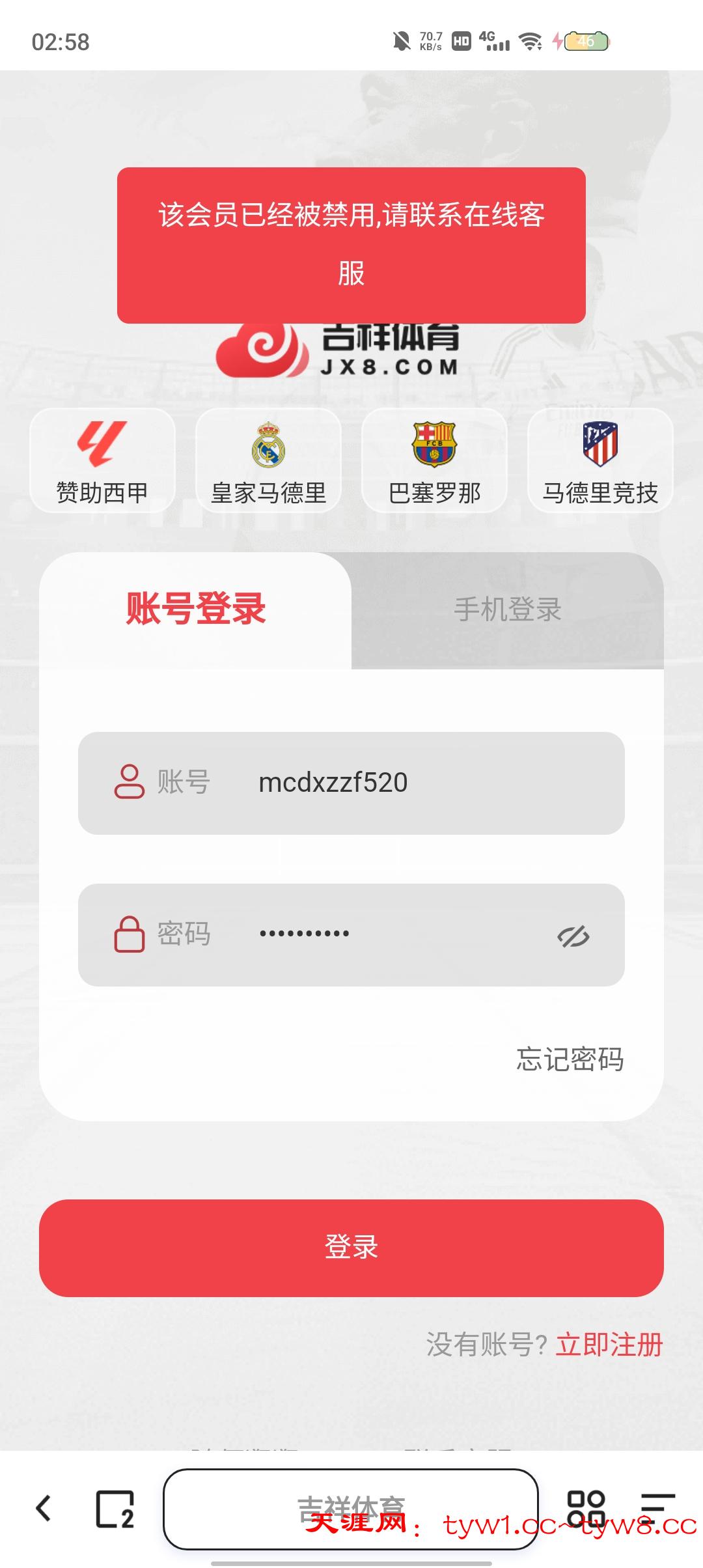The width and height of the screenshot is (703, 1568).
Task: Open the browser tab switcher
Action: [x=115, y=1508]
